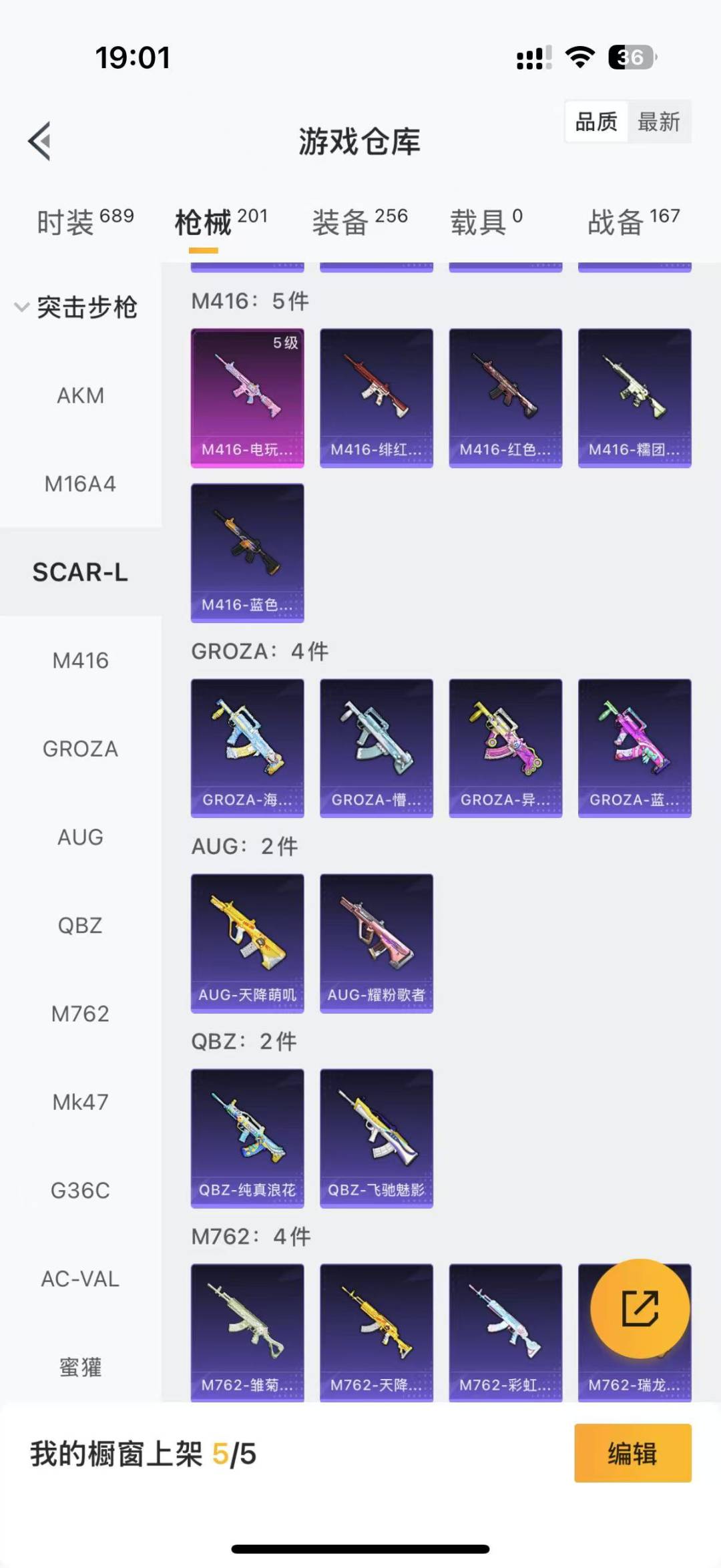The width and height of the screenshot is (721, 1568).
Task: Open the level 5 M416-电玩 skin
Action: [x=248, y=398]
